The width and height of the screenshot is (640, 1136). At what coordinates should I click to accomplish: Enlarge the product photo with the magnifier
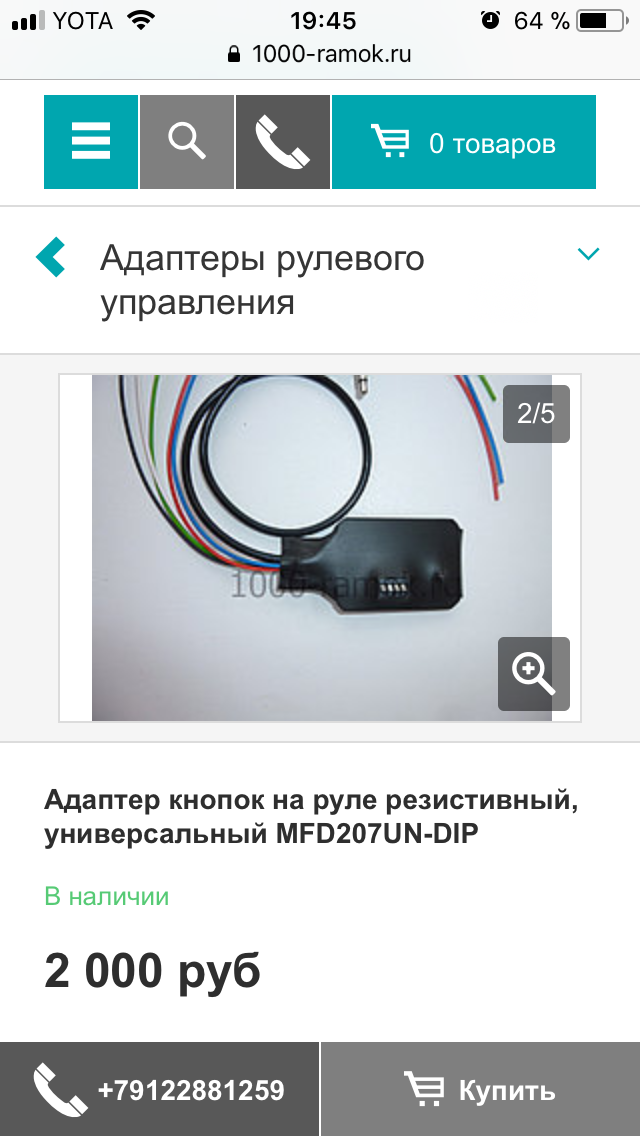tap(534, 673)
